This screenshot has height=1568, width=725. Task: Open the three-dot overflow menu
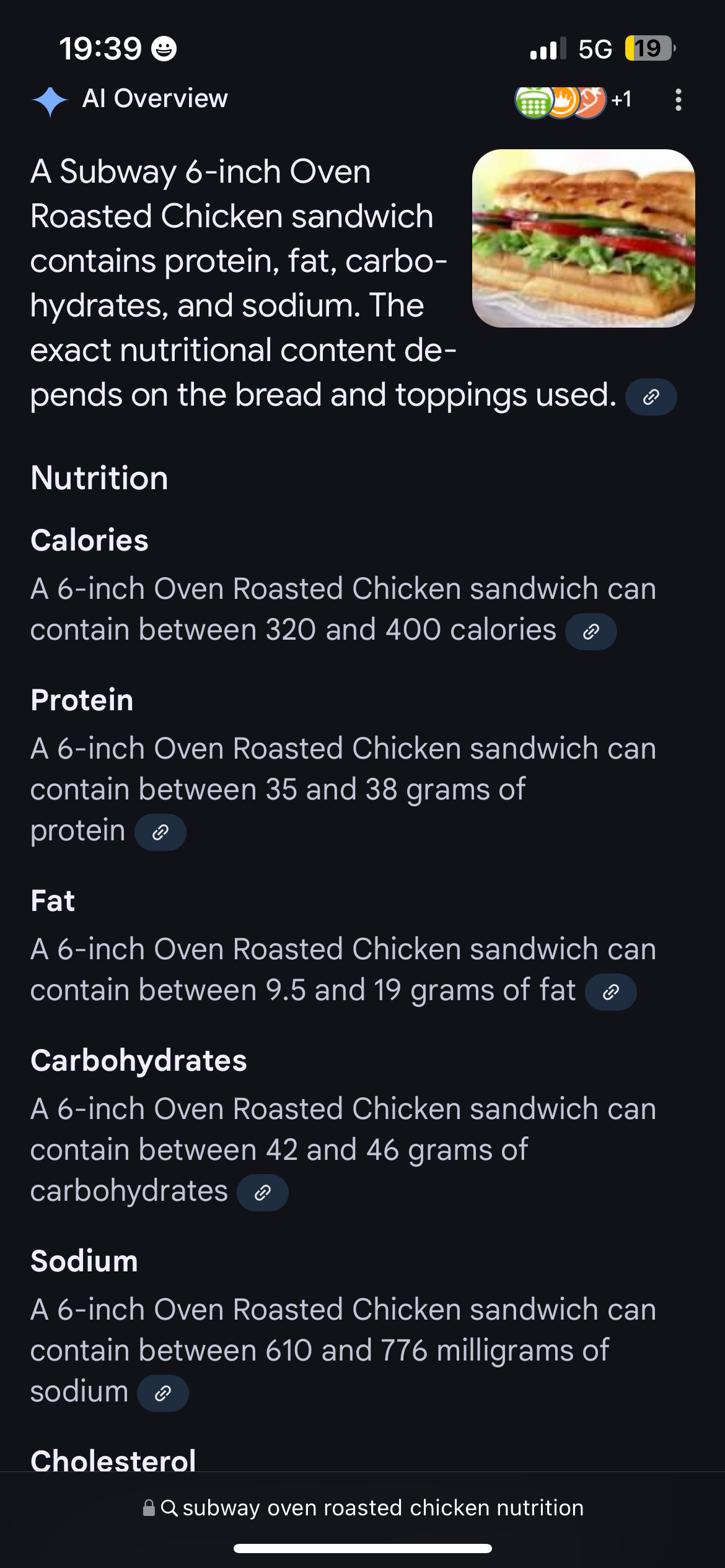tap(677, 100)
